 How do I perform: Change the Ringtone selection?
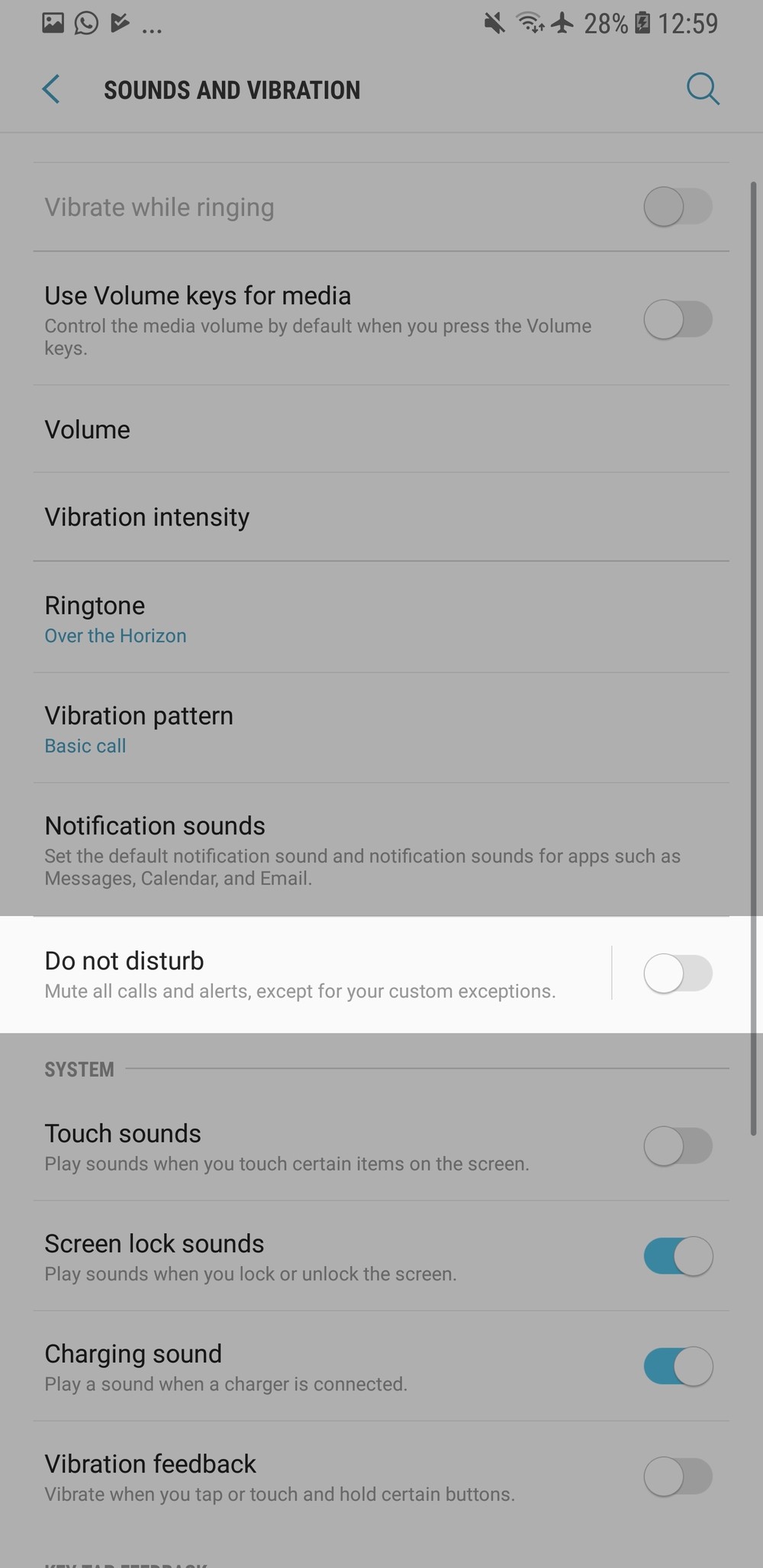click(x=381, y=618)
